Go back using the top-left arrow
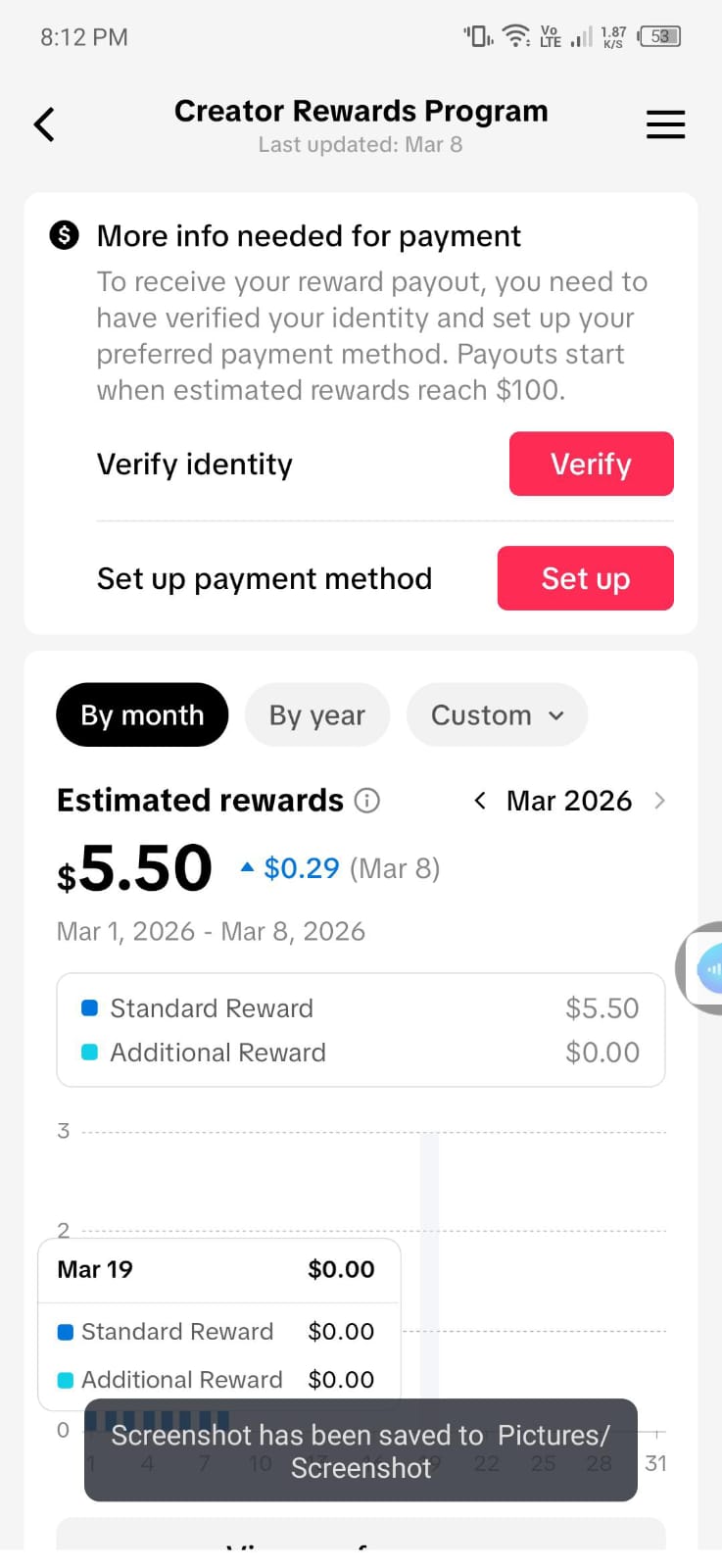The image size is (722, 1568). tap(44, 124)
